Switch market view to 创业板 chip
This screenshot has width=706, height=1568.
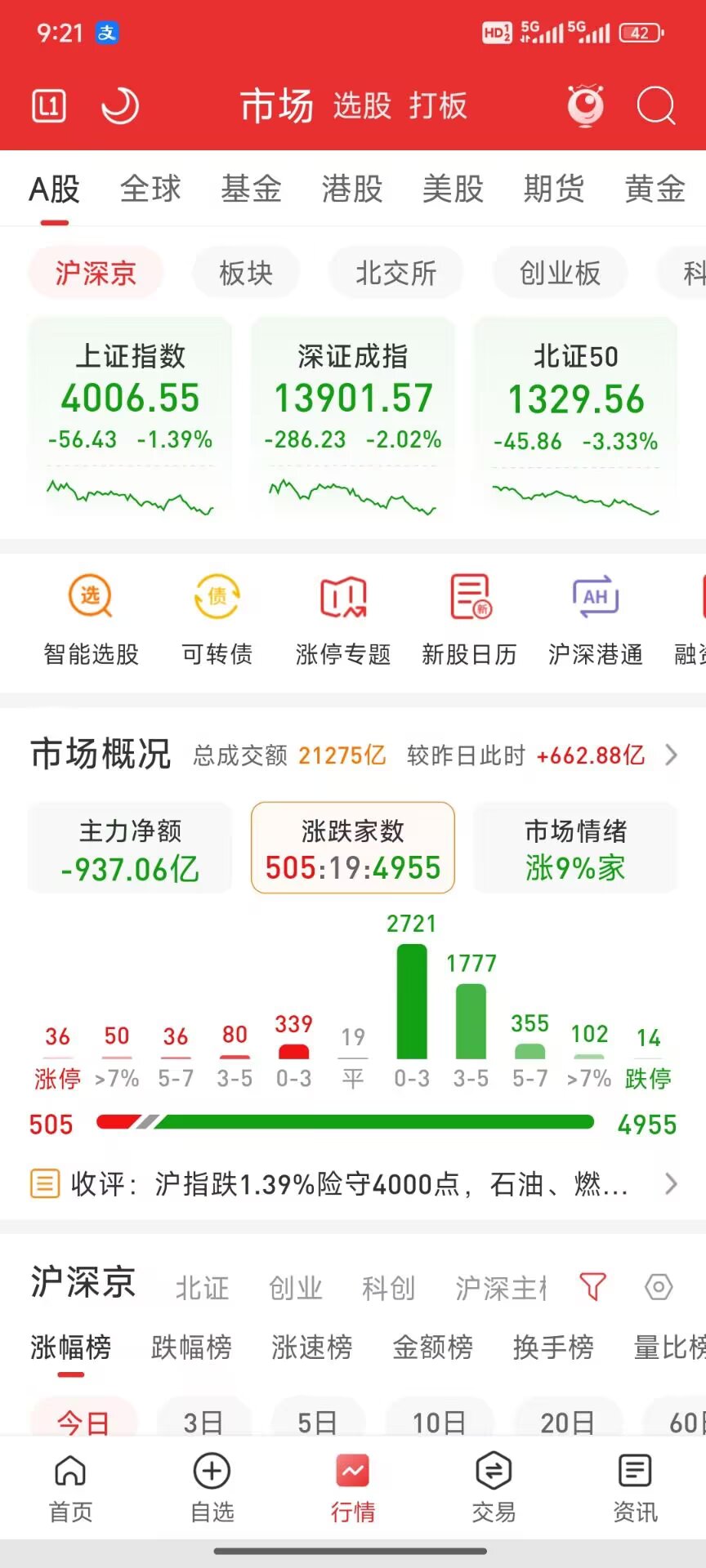pyautogui.click(x=559, y=273)
